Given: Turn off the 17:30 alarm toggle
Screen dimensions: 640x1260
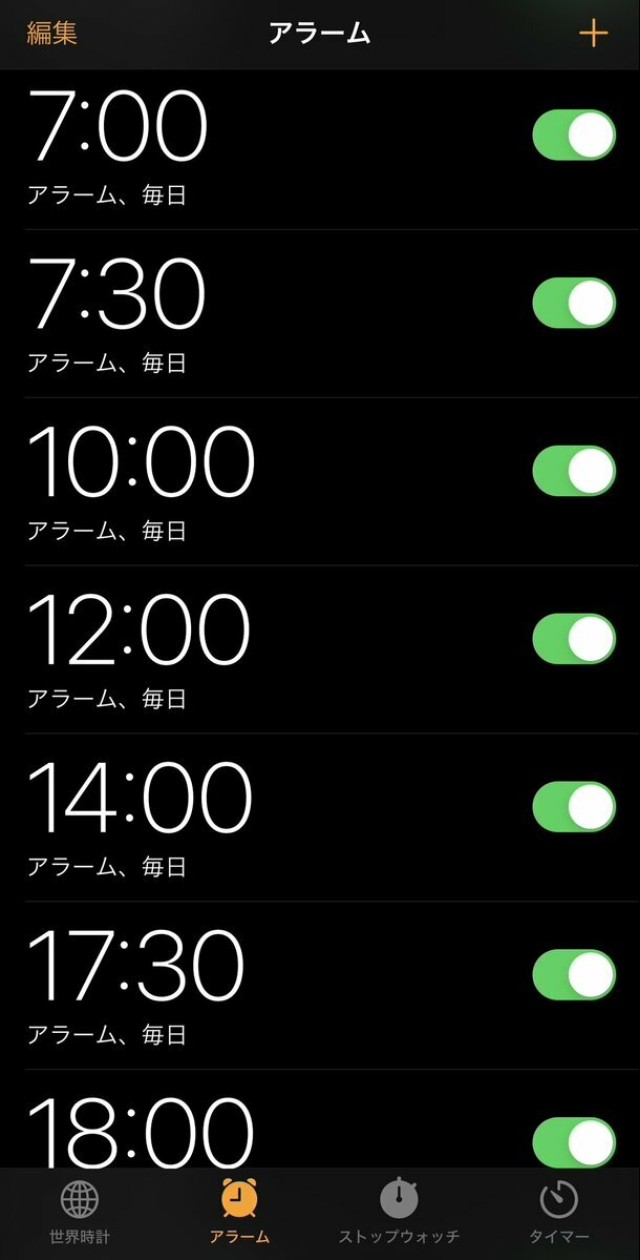Looking at the screenshot, I should click(x=574, y=975).
